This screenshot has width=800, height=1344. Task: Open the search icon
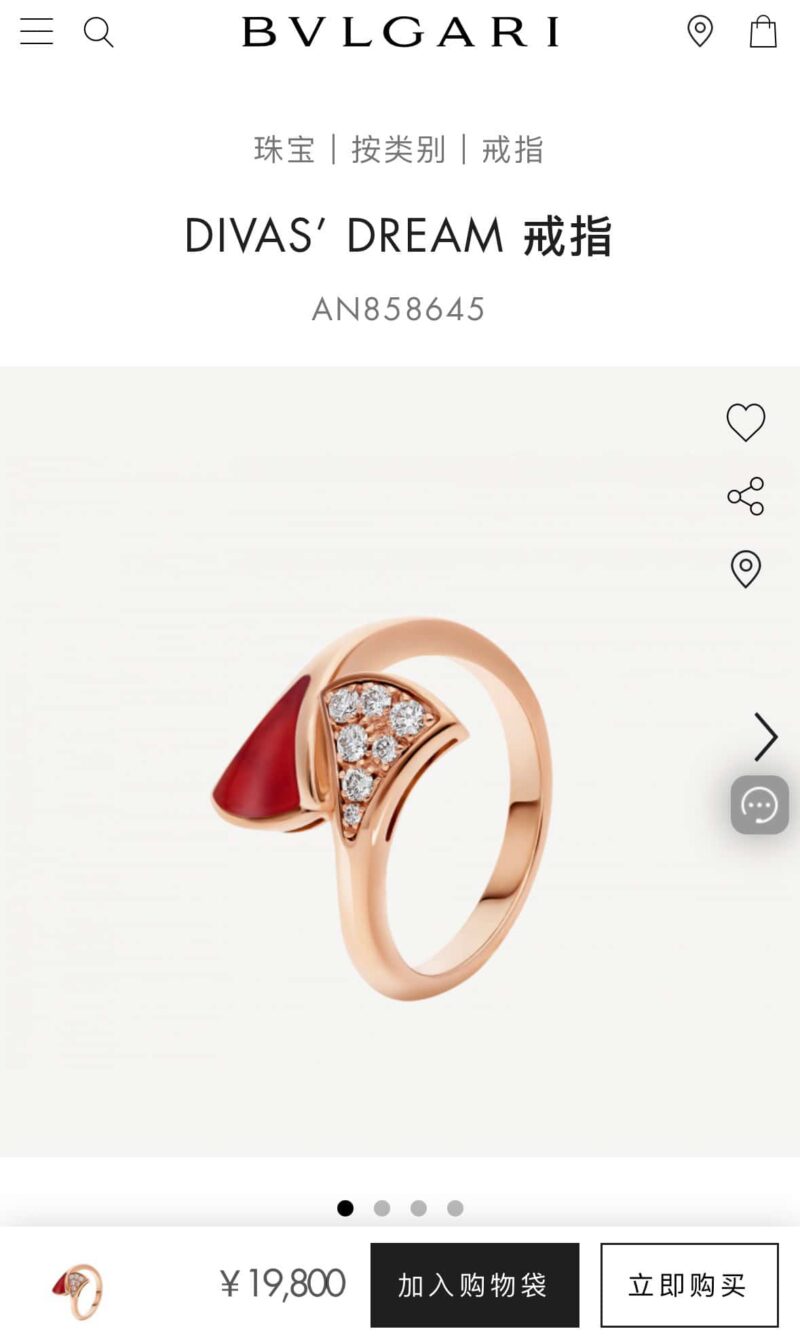point(98,32)
